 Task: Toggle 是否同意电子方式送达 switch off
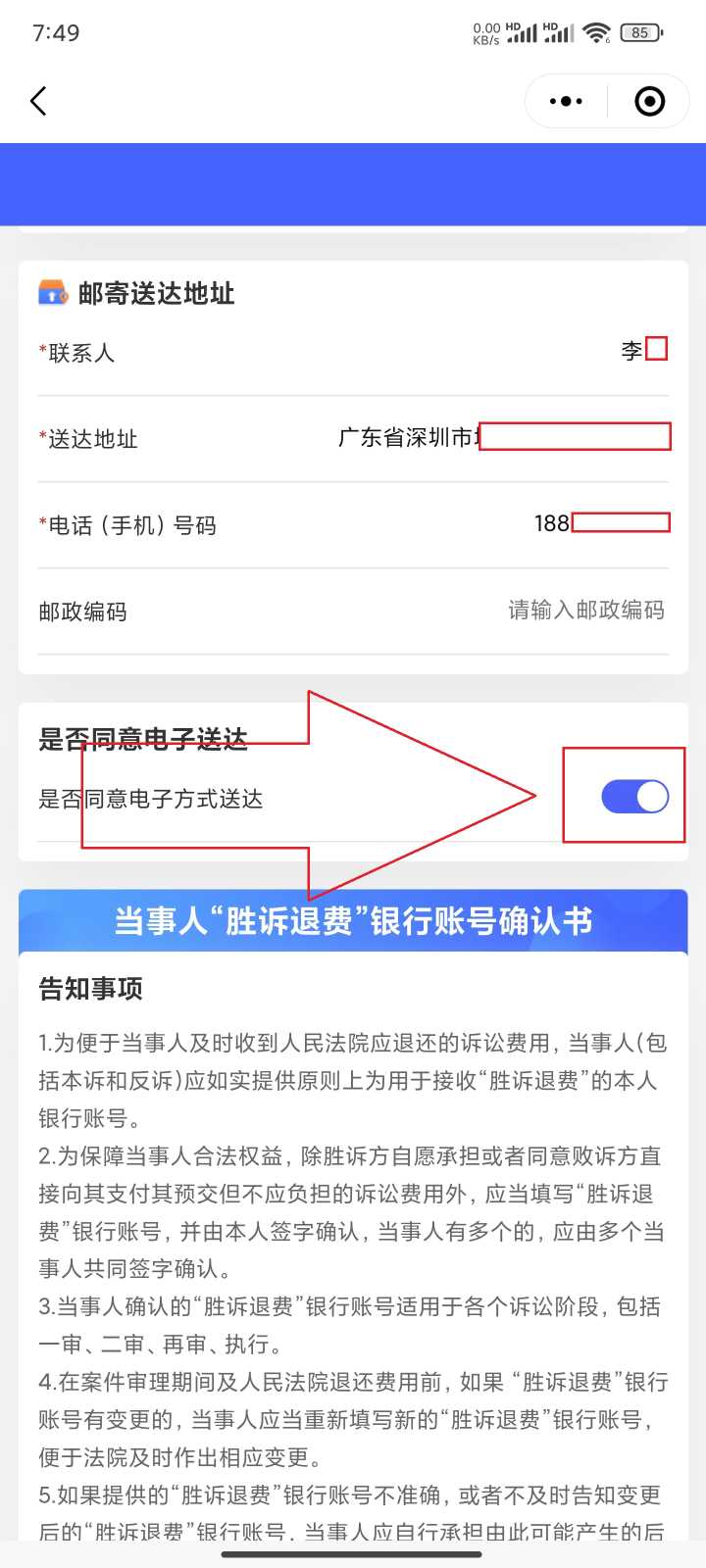coord(634,797)
